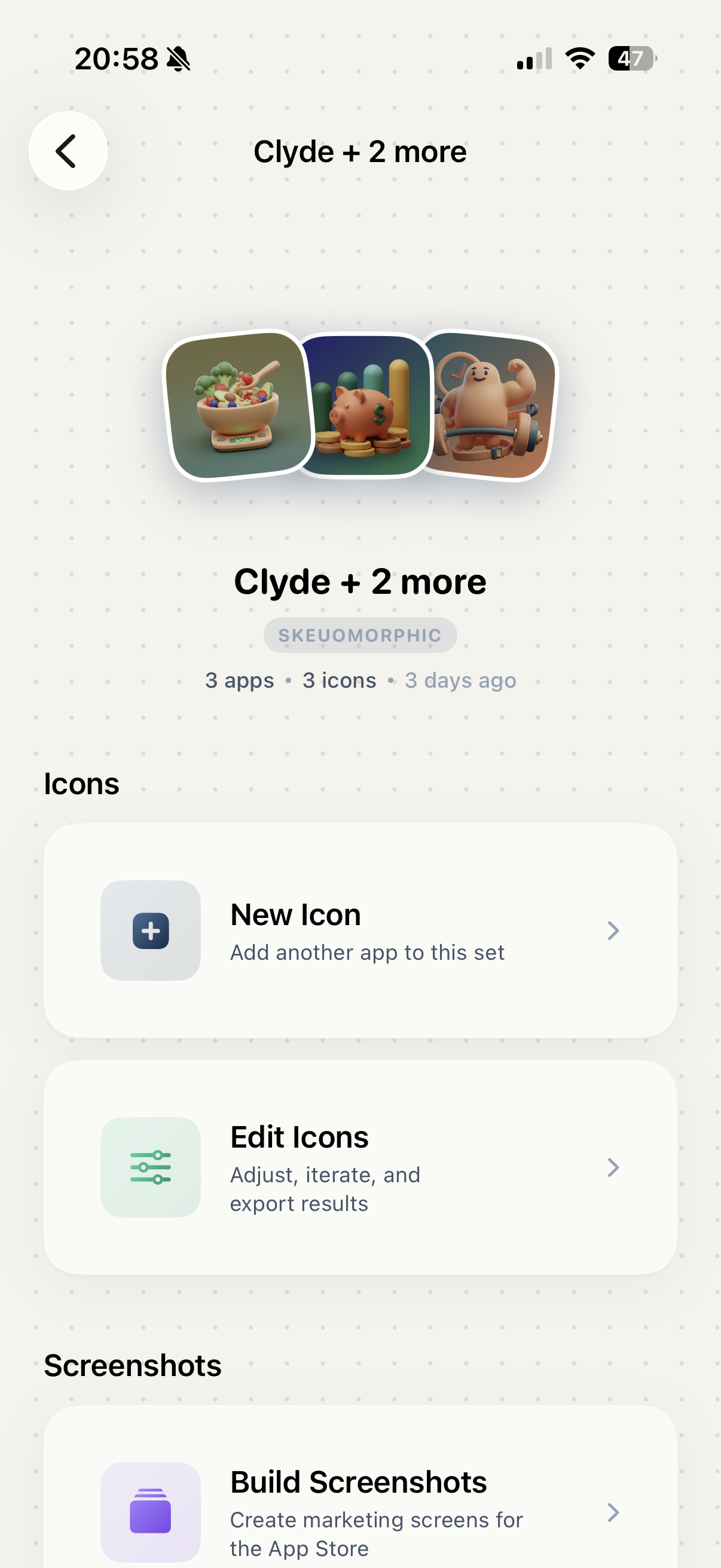Screen dimensions: 721x1568
Task: Open Edit Icons using the right chevron
Action: coord(613,1167)
